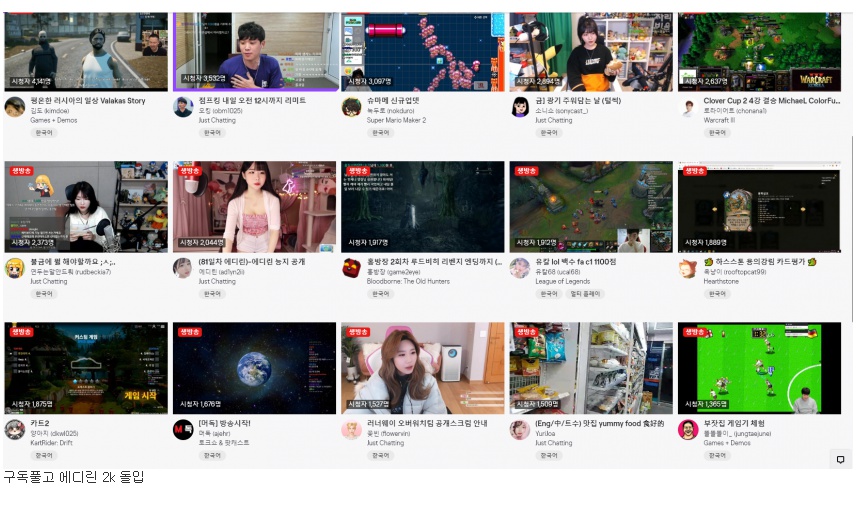
Task: Open the Valakas Story stream thumbnail
Action: [86, 51]
